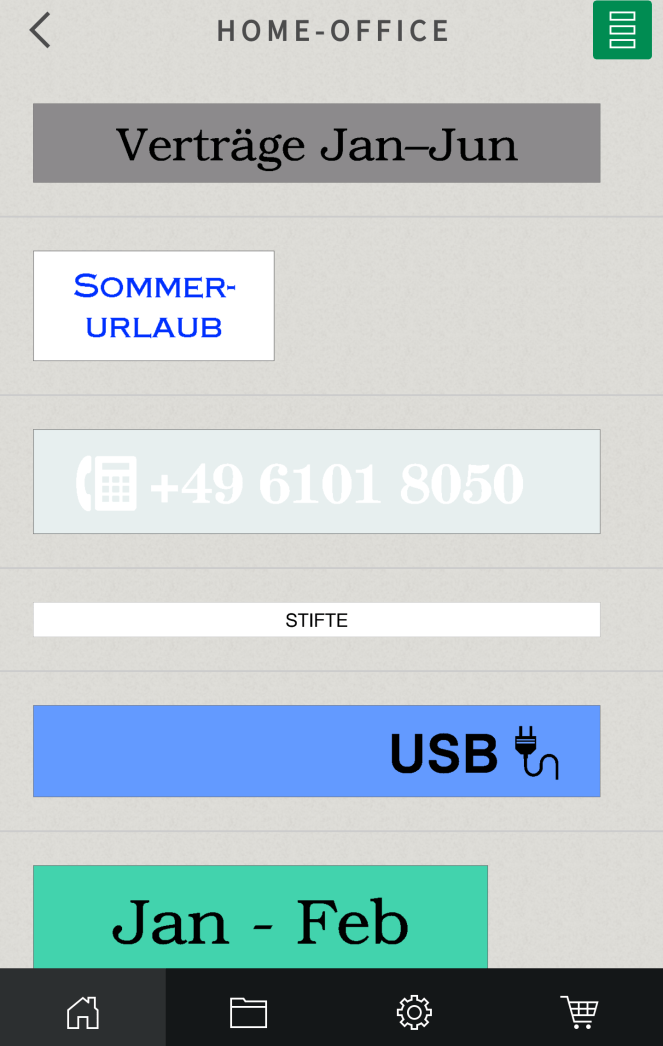Go back using the arrow

coord(40,30)
